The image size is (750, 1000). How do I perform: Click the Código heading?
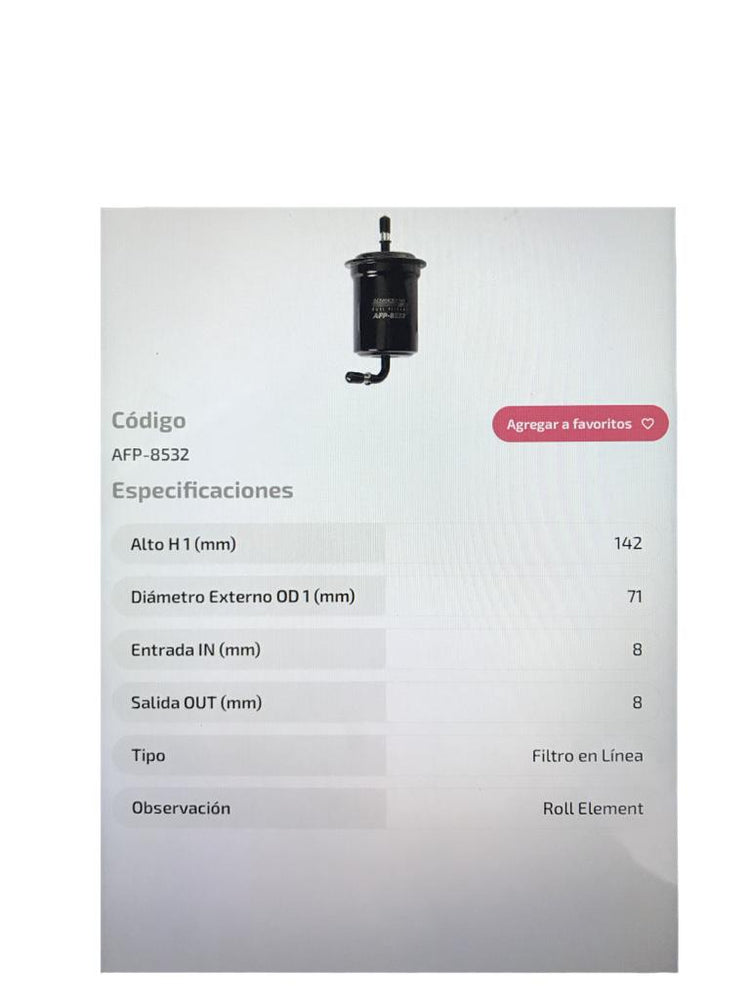point(151,420)
